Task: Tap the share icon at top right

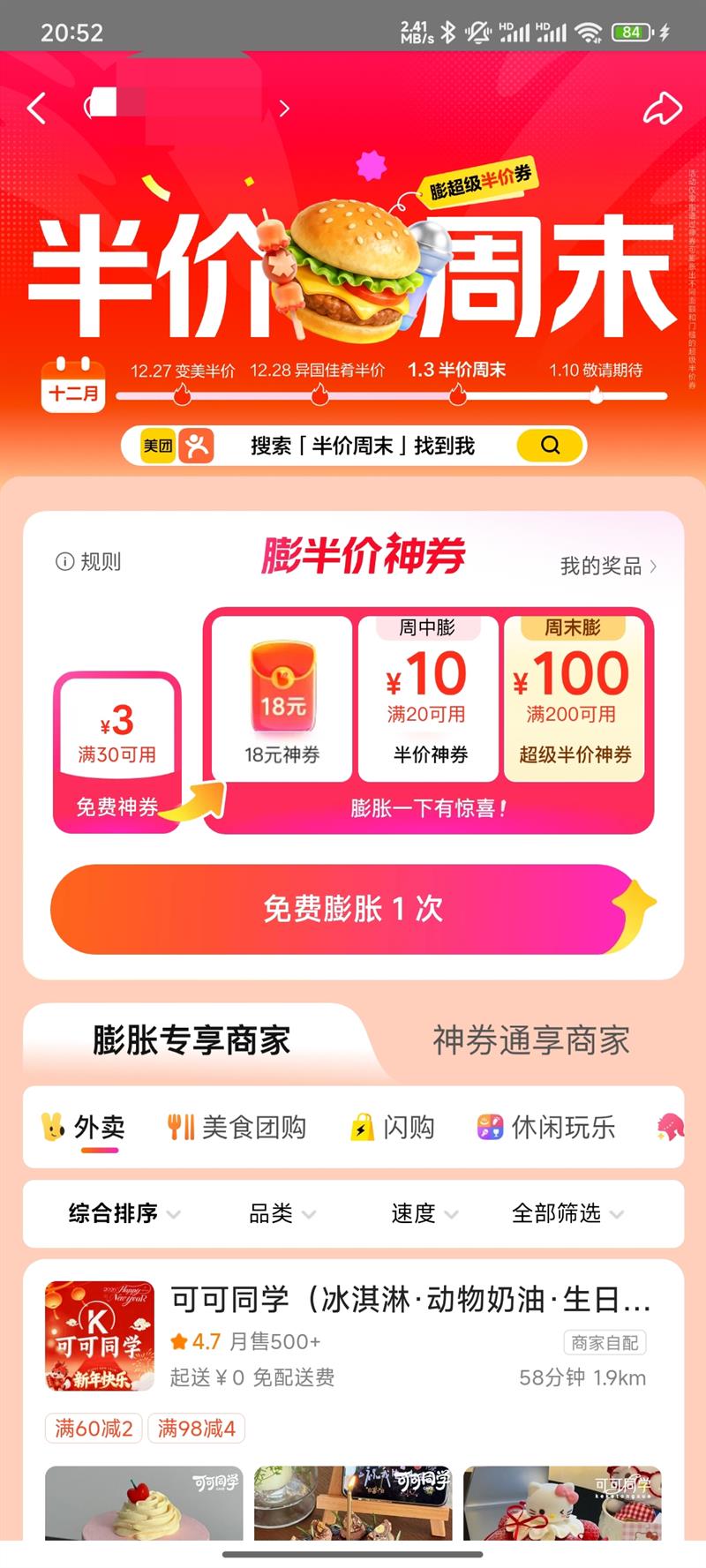Action: (x=663, y=107)
